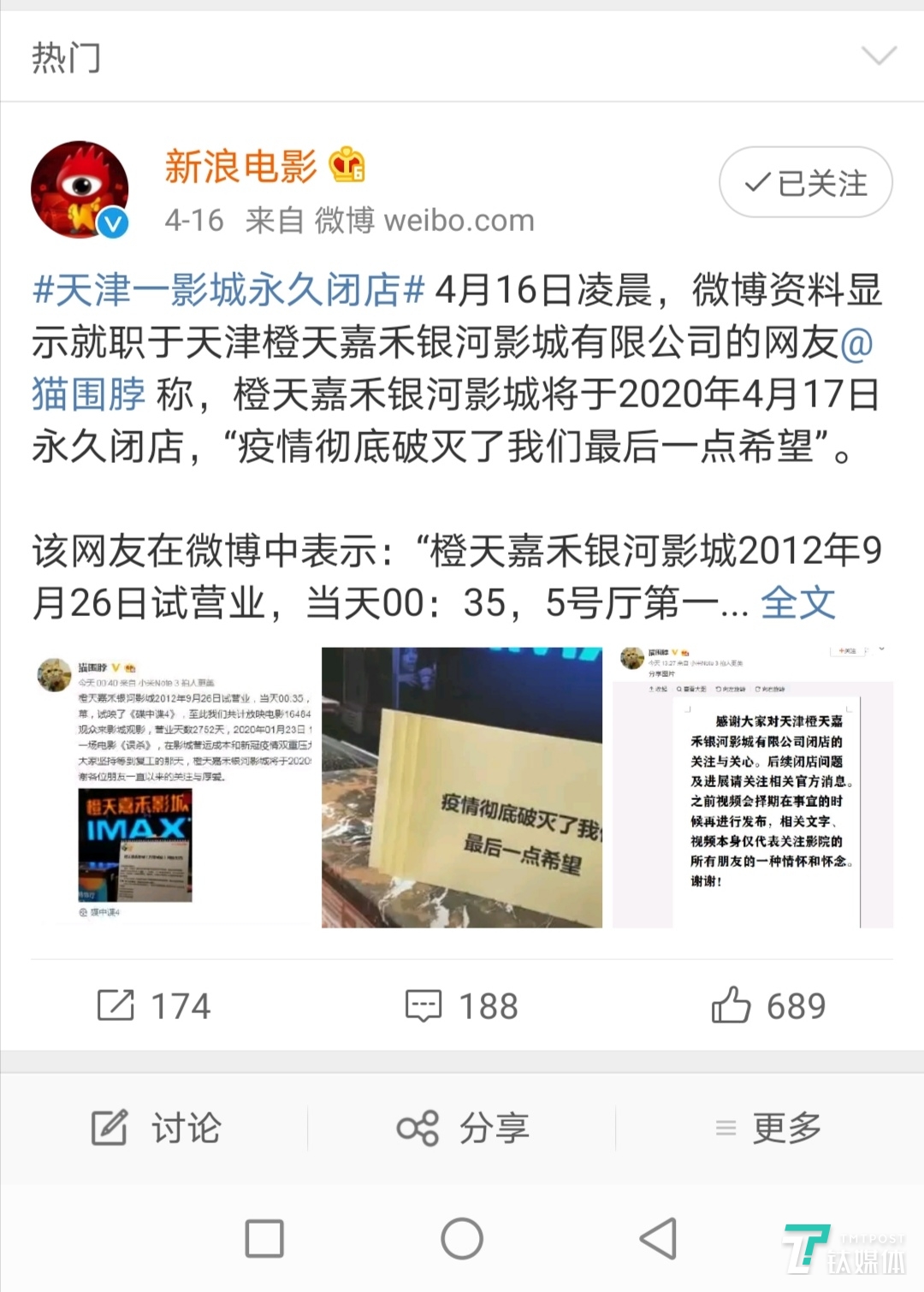The width and height of the screenshot is (924, 1292).
Task: Tap 分享 to share the topic
Action: pyautogui.click(x=463, y=1128)
